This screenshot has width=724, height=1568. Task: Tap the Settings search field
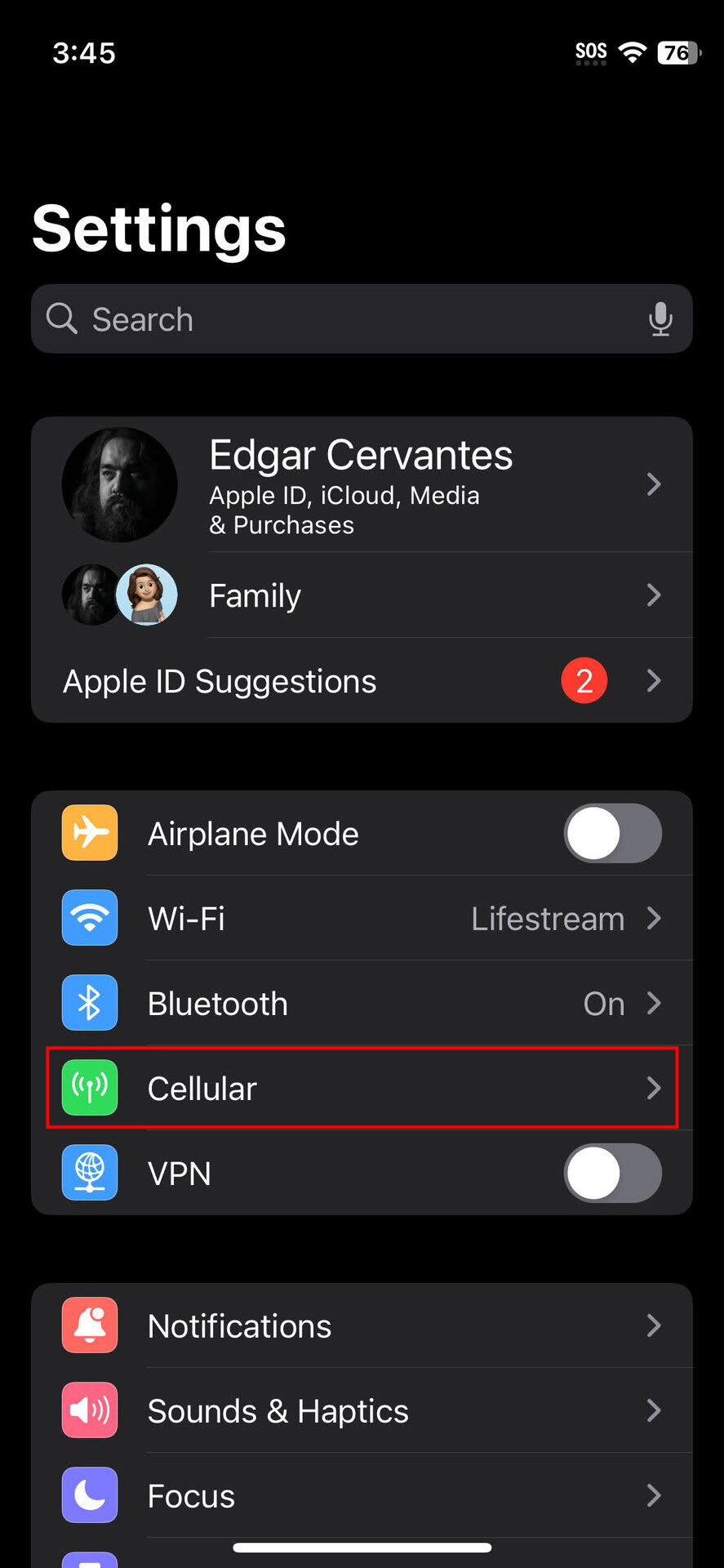(x=343, y=319)
